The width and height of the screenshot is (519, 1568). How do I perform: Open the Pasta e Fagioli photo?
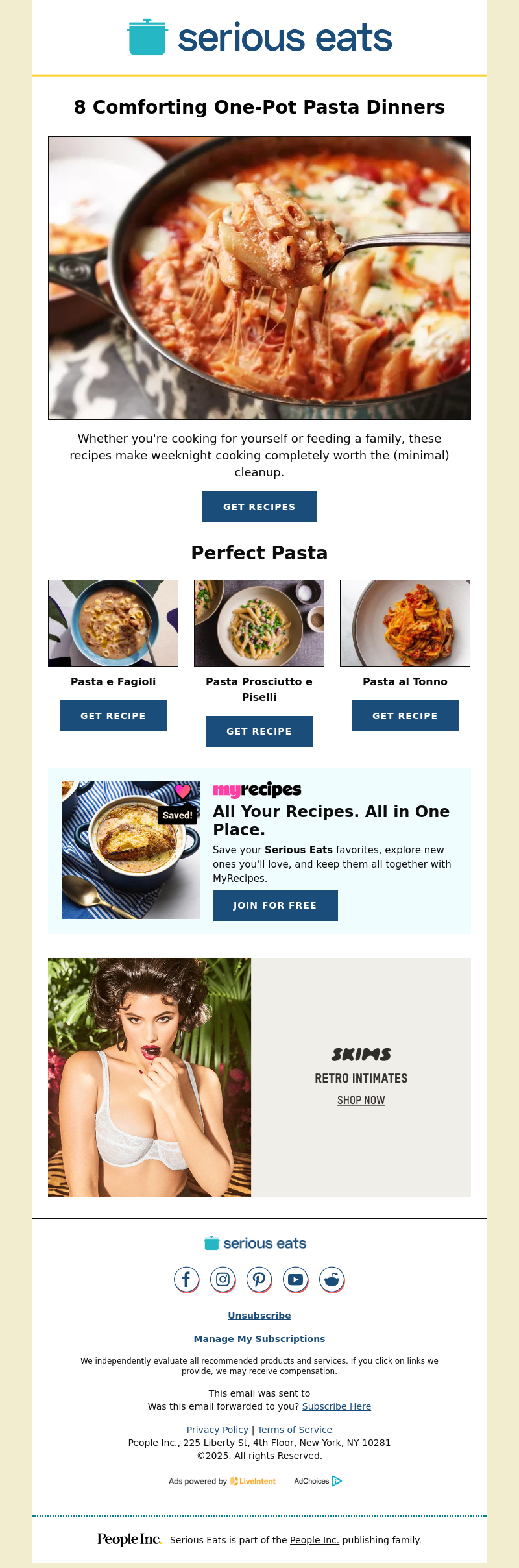click(113, 623)
